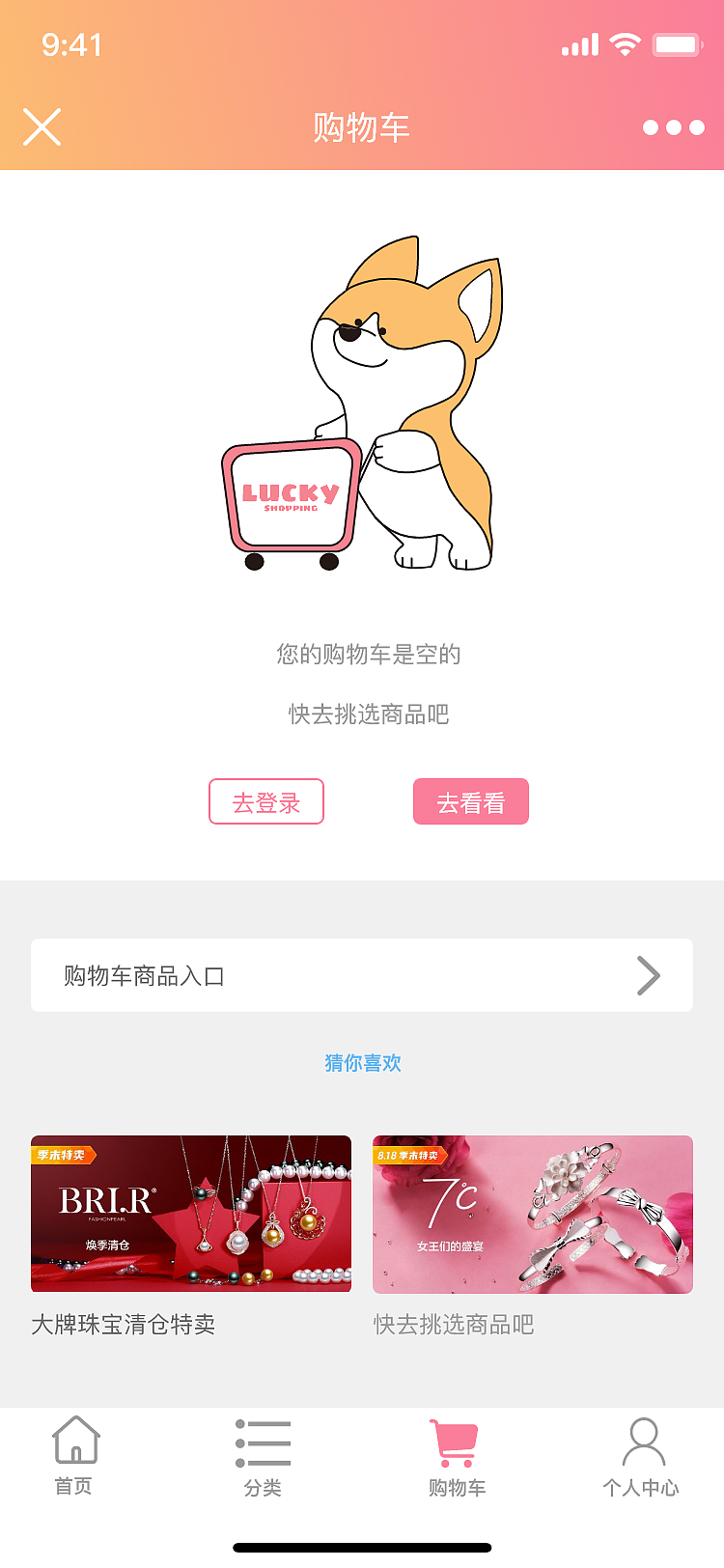The image size is (724, 1568).
Task: Open the 7°C silver bracelet banner
Action: pyautogui.click(x=533, y=1214)
